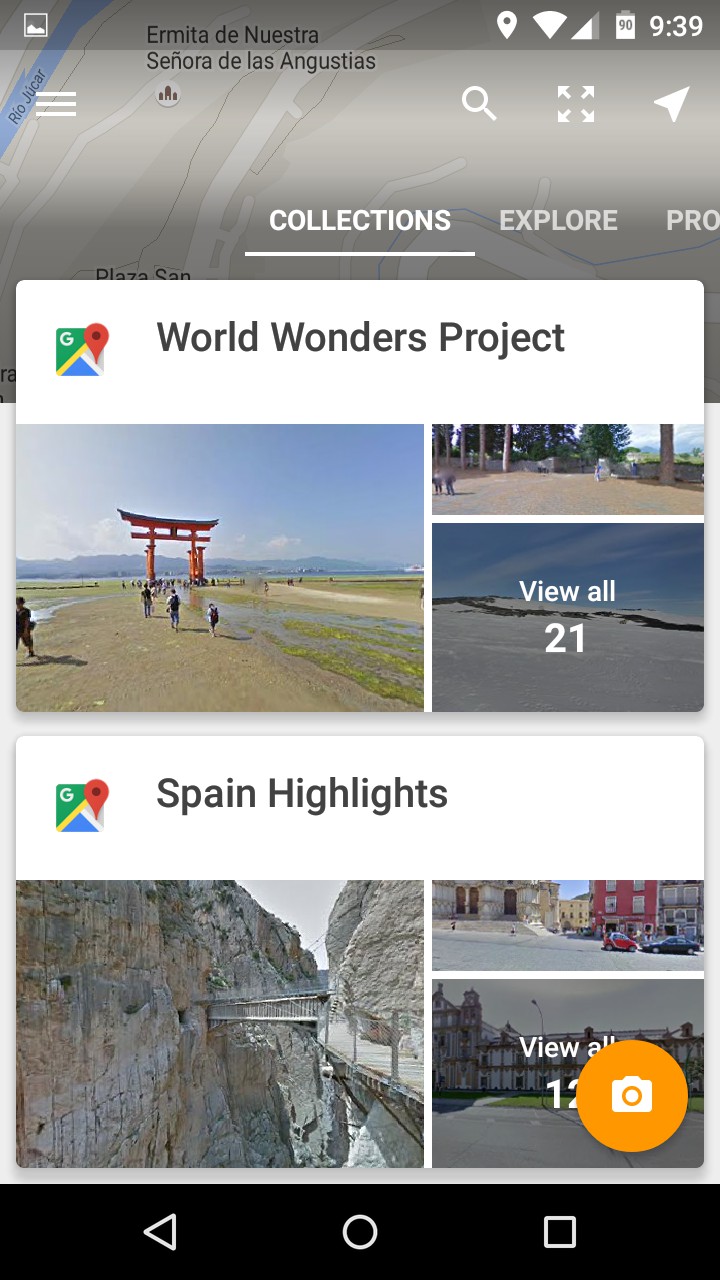This screenshot has height=1280, width=720.
Task: Open the park photo in World Wonders Project
Action: 567,469
